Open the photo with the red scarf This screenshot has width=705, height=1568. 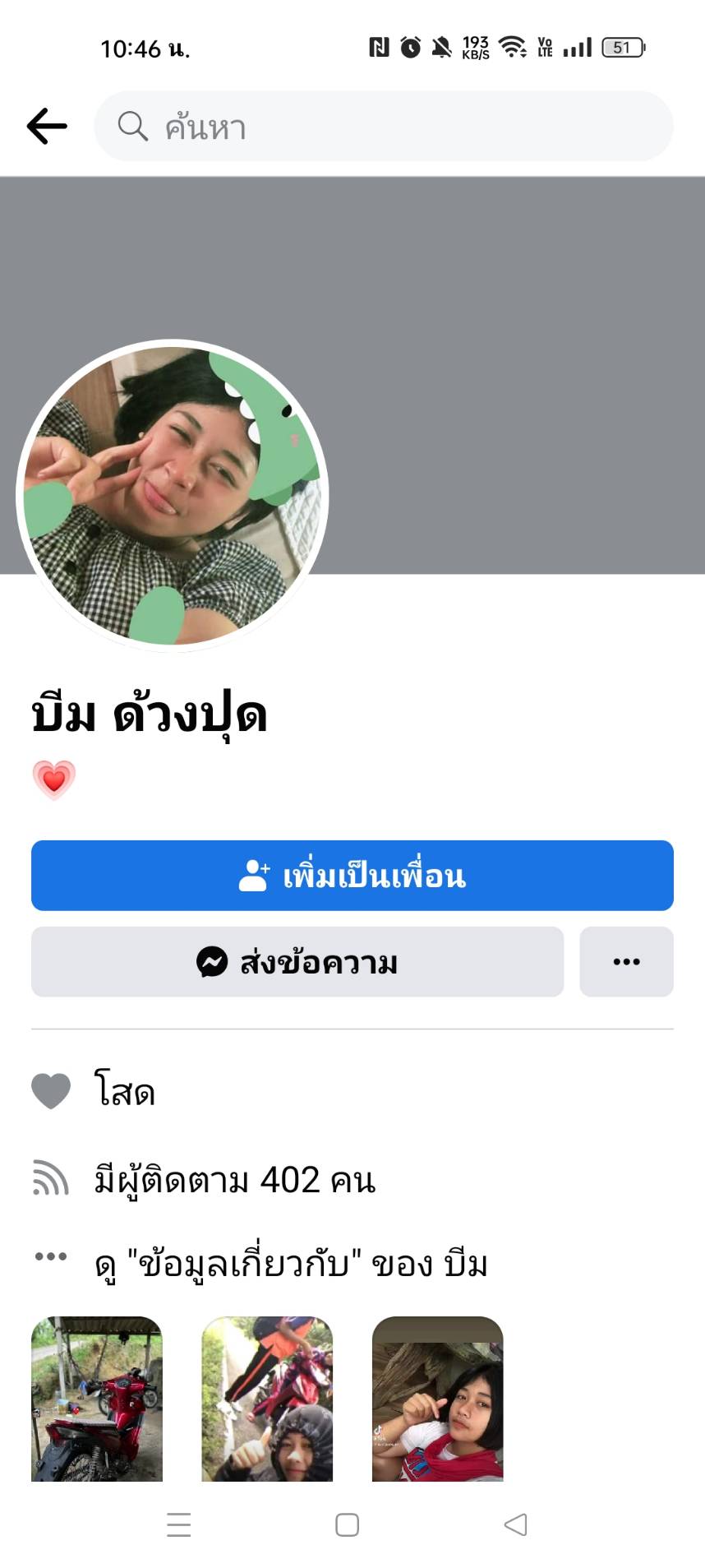pyautogui.click(x=437, y=1399)
